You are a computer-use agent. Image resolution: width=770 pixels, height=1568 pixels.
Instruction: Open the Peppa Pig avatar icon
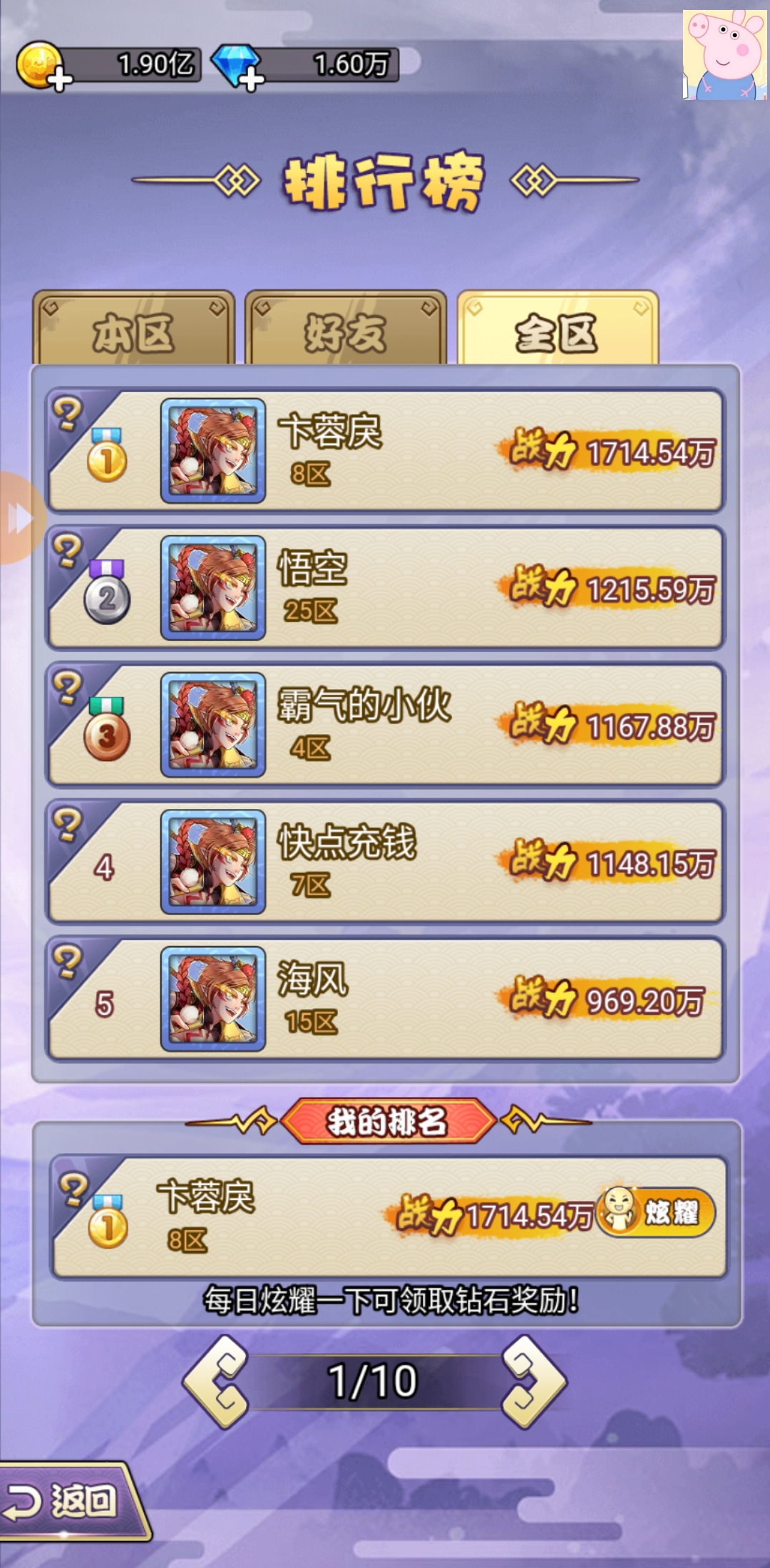click(724, 56)
